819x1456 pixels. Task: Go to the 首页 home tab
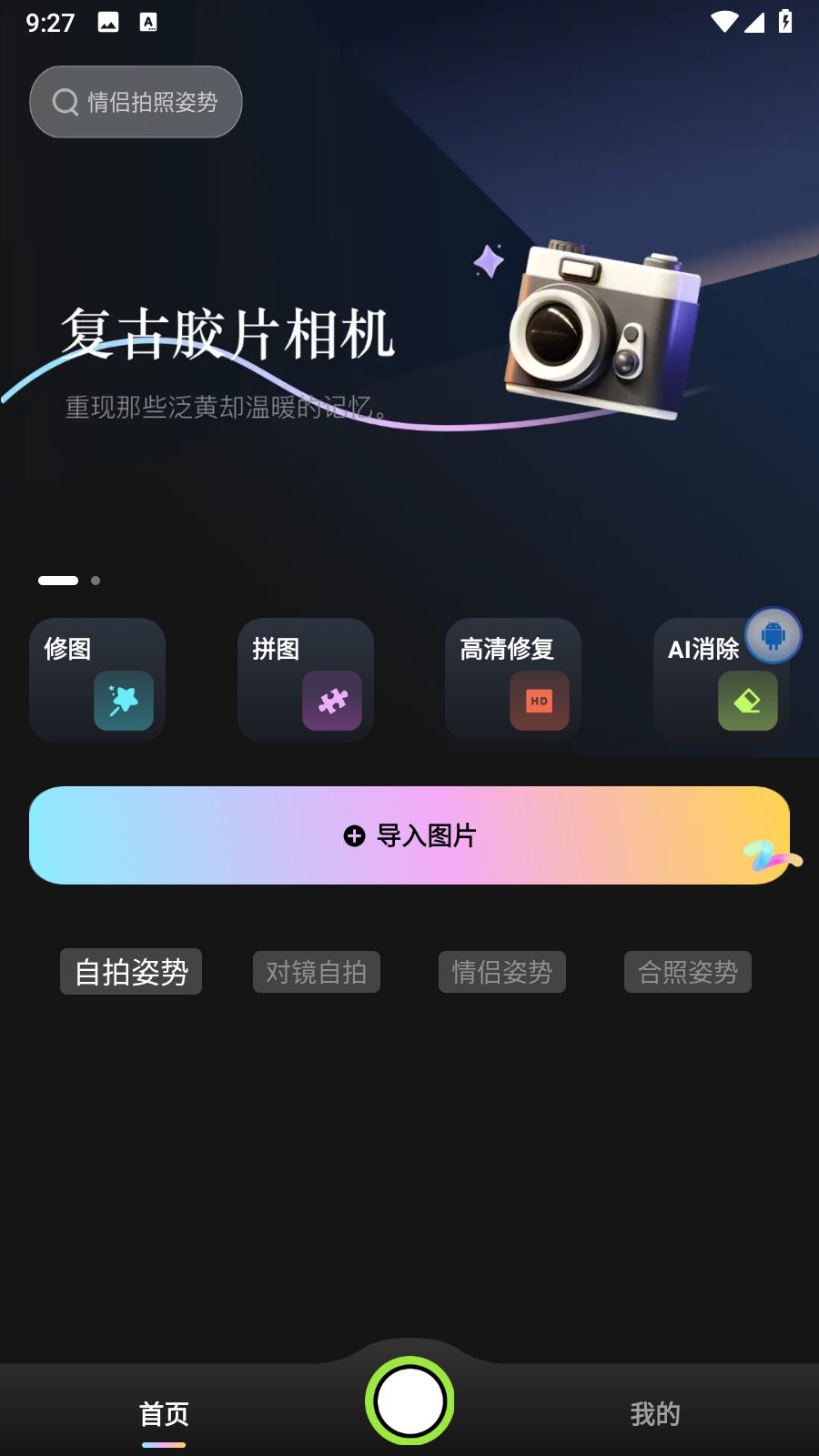[164, 1414]
